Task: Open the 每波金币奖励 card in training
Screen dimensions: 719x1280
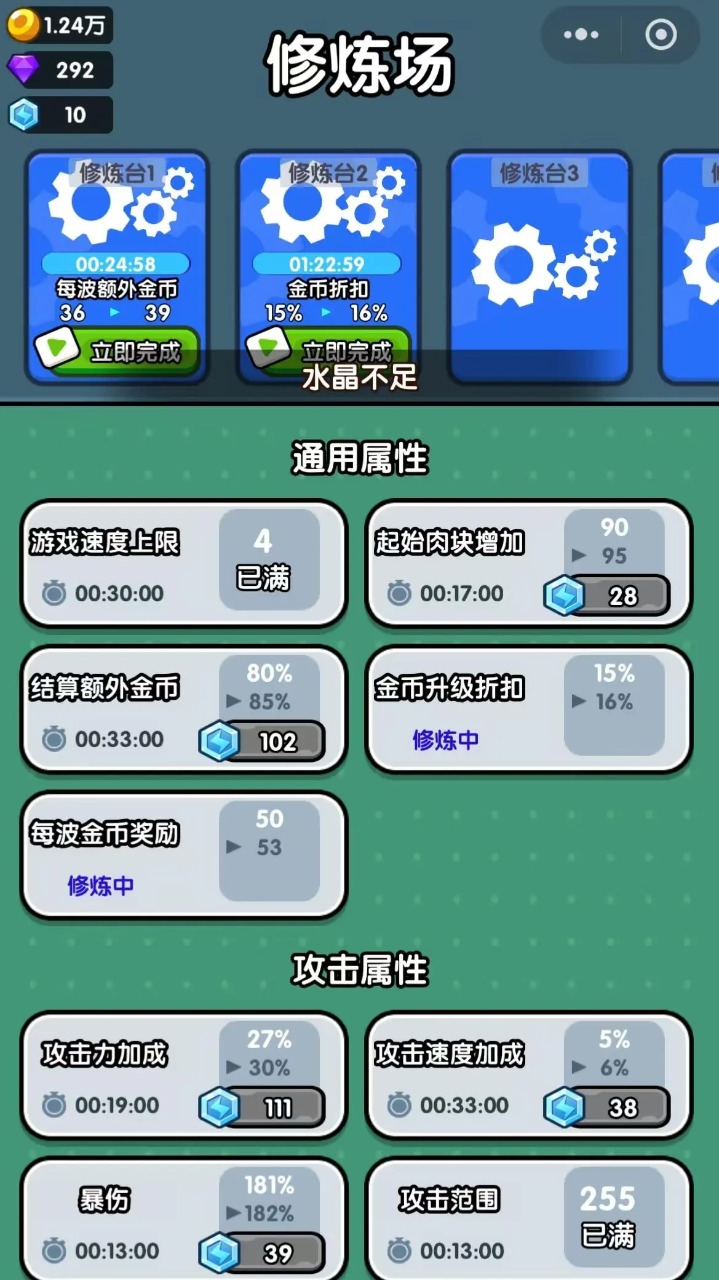Action: [184, 856]
